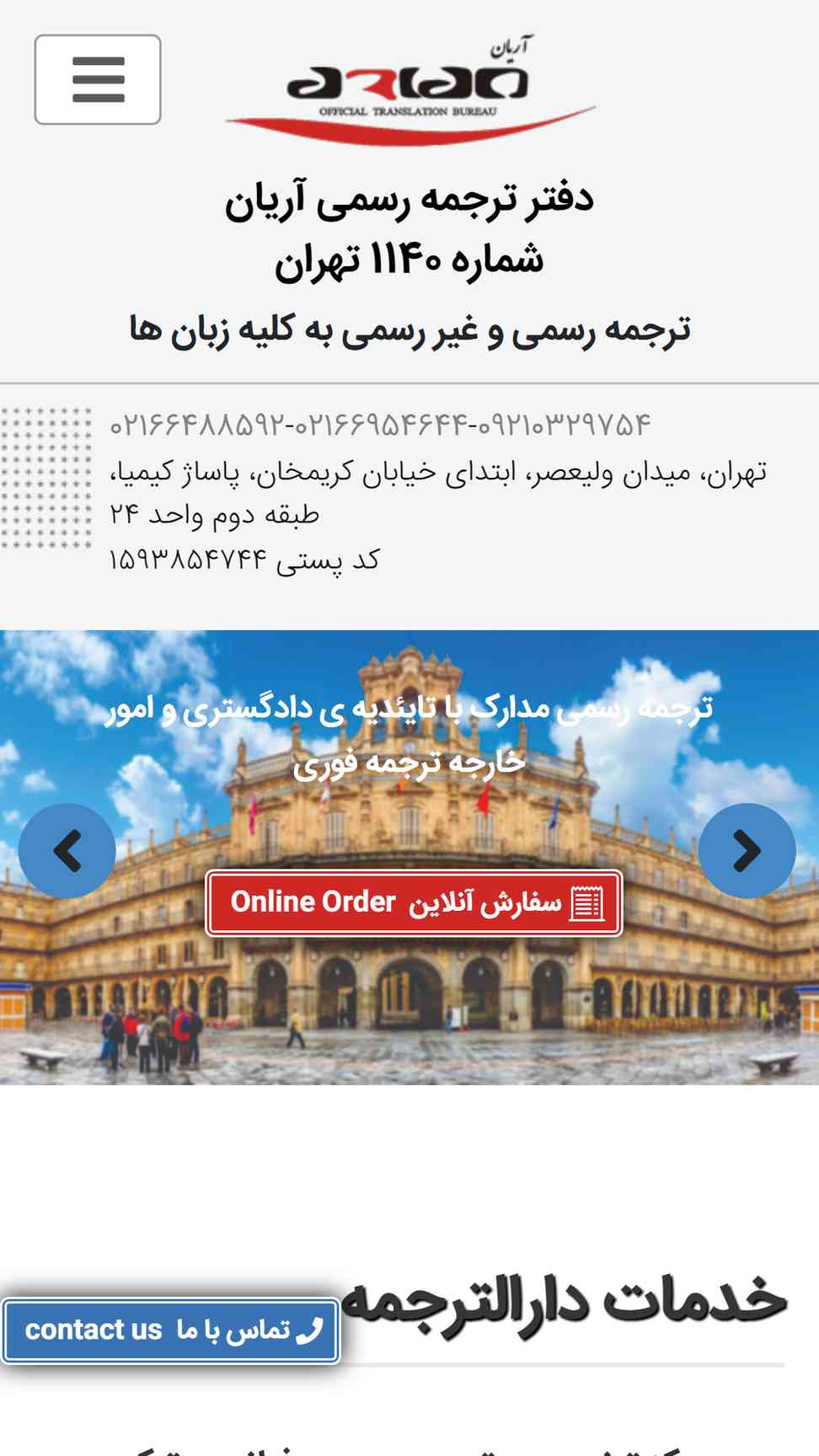This screenshot has width=819, height=1456.
Task: Open the hamburger navigation menu
Action: [98, 80]
